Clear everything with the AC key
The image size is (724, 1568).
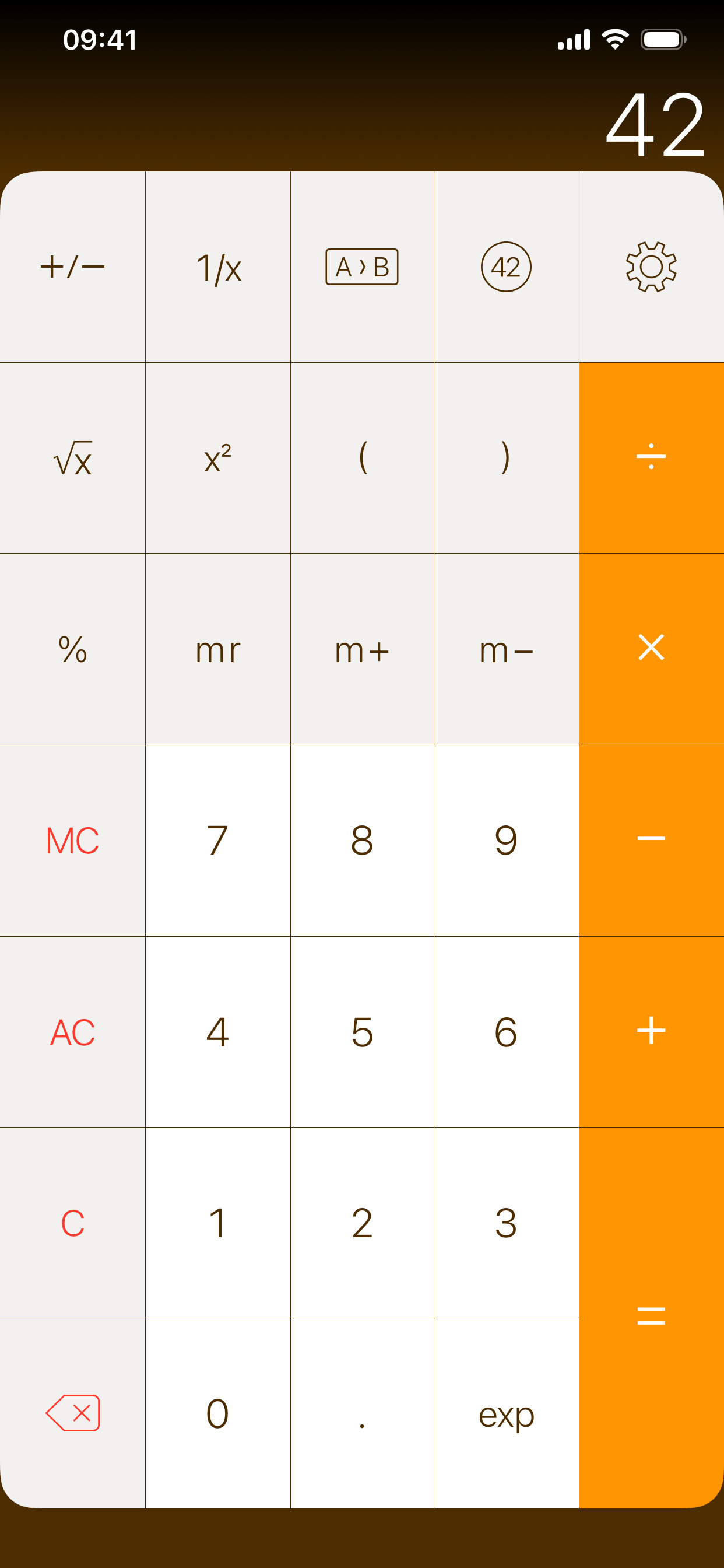click(72, 1030)
